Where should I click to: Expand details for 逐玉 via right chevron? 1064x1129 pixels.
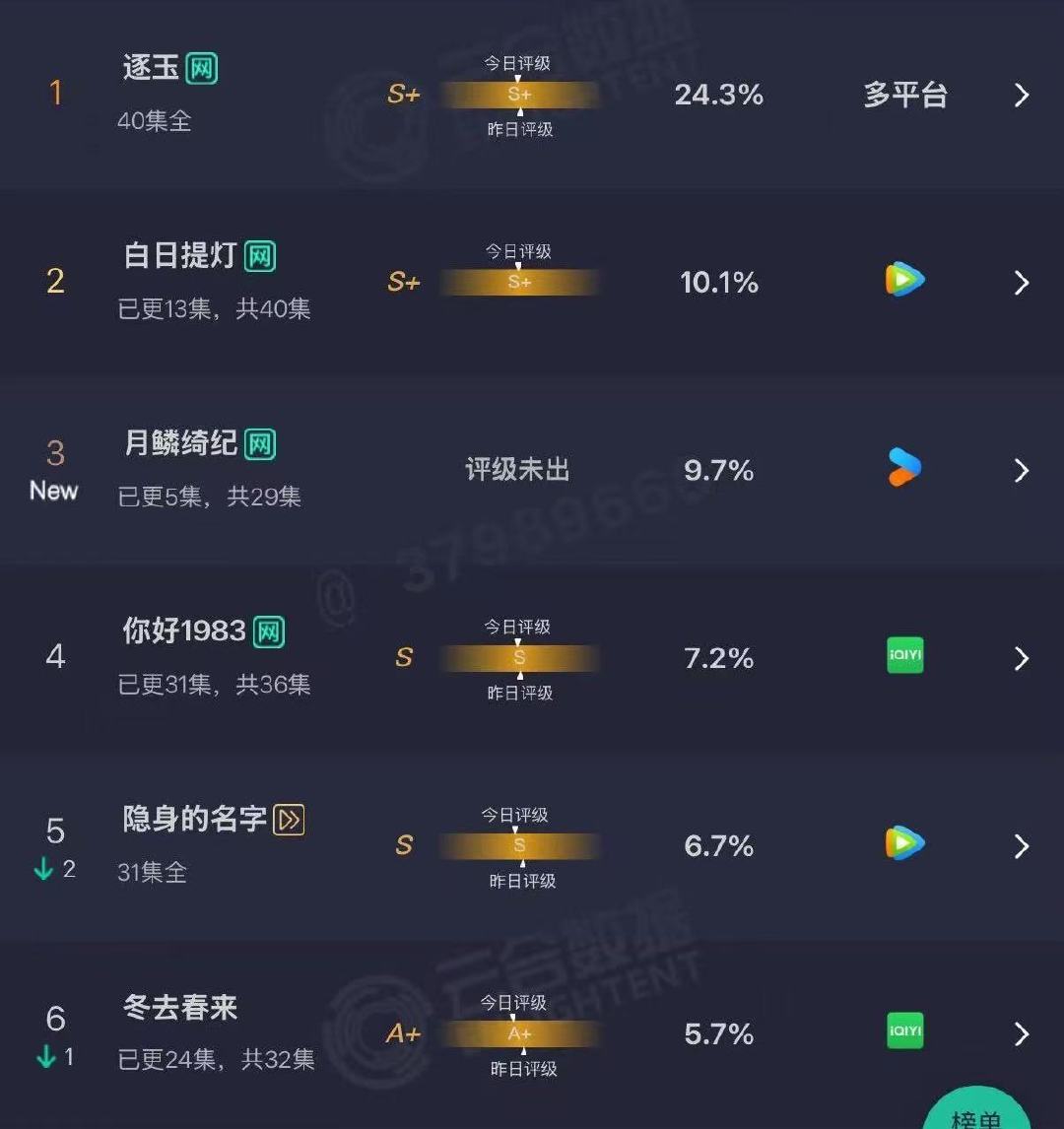(1022, 96)
